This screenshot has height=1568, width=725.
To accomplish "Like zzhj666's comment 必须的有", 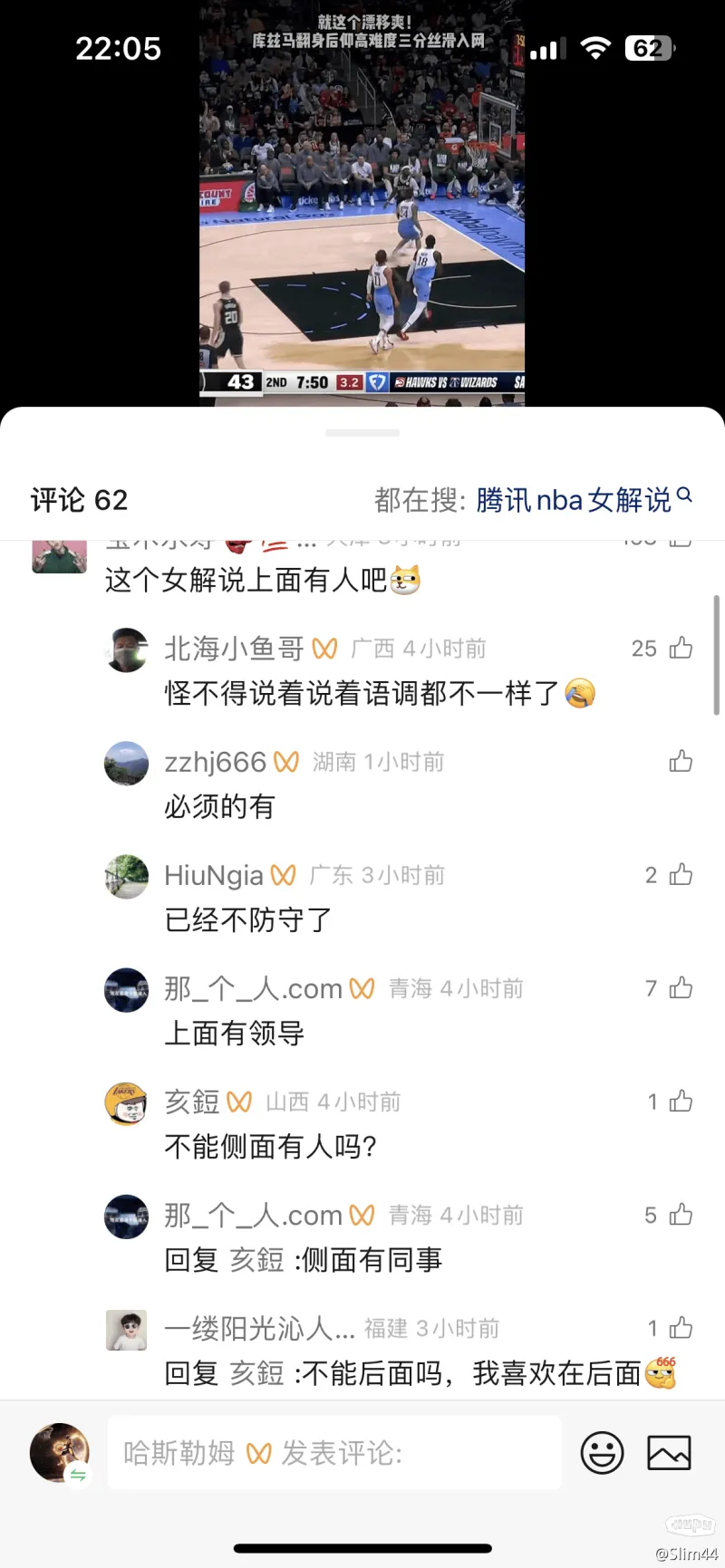I will 681,762.
